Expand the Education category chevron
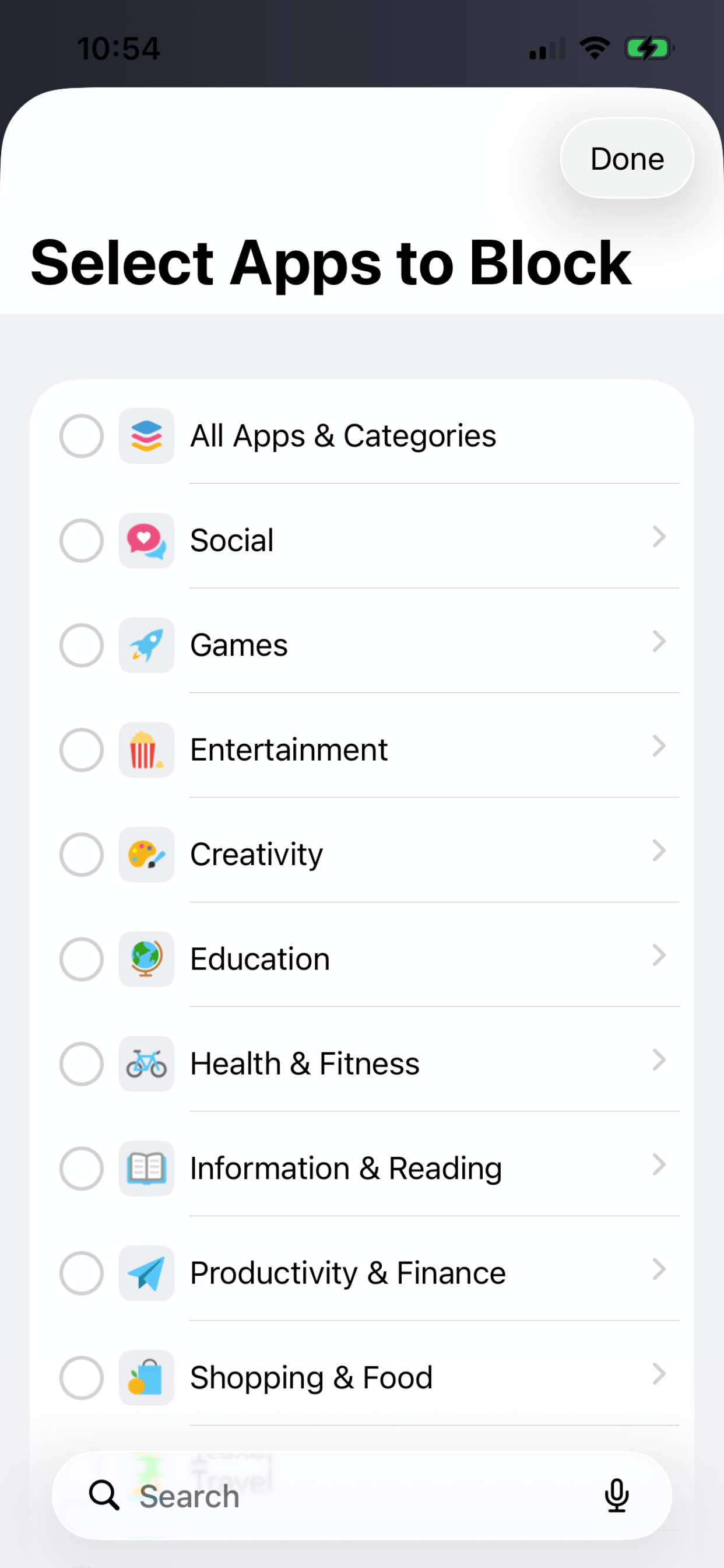 (659, 956)
